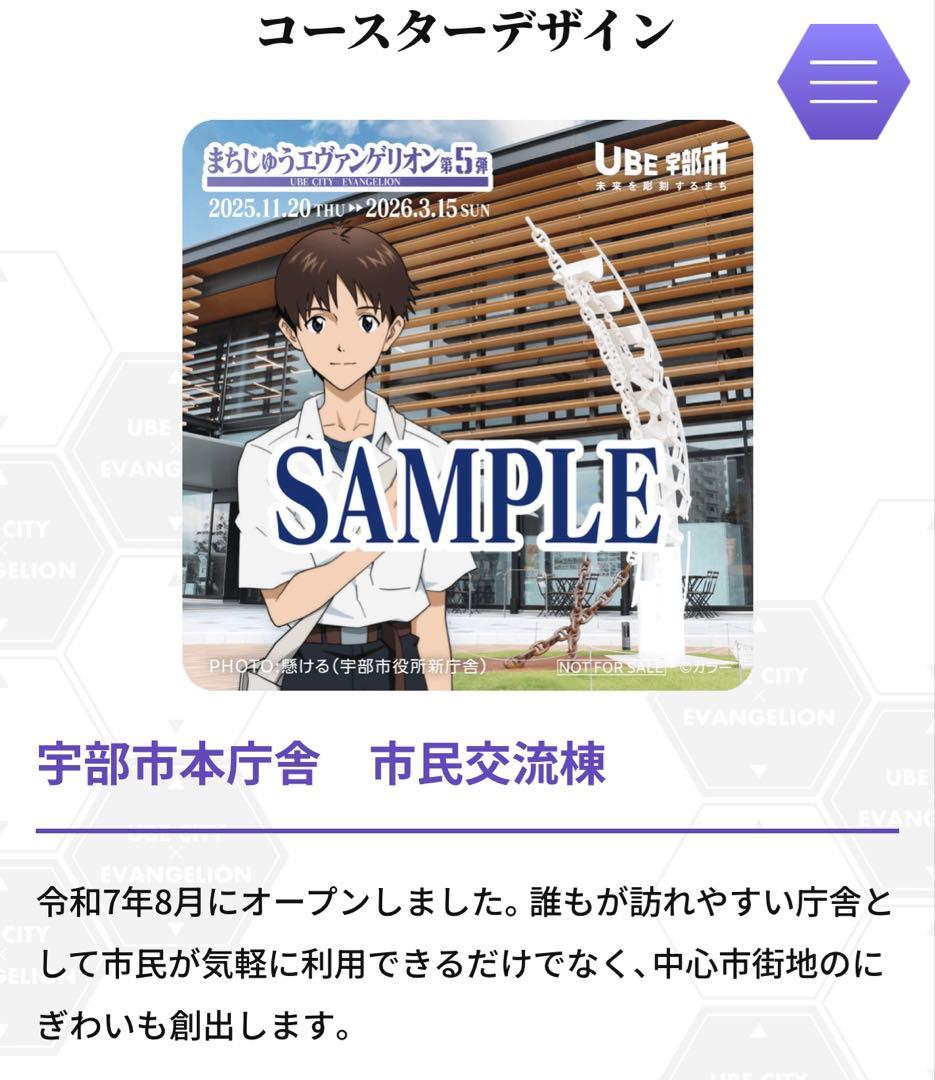Open the purple hexagon hamburger menu
The width and height of the screenshot is (935, 1080).
point(843,82)
